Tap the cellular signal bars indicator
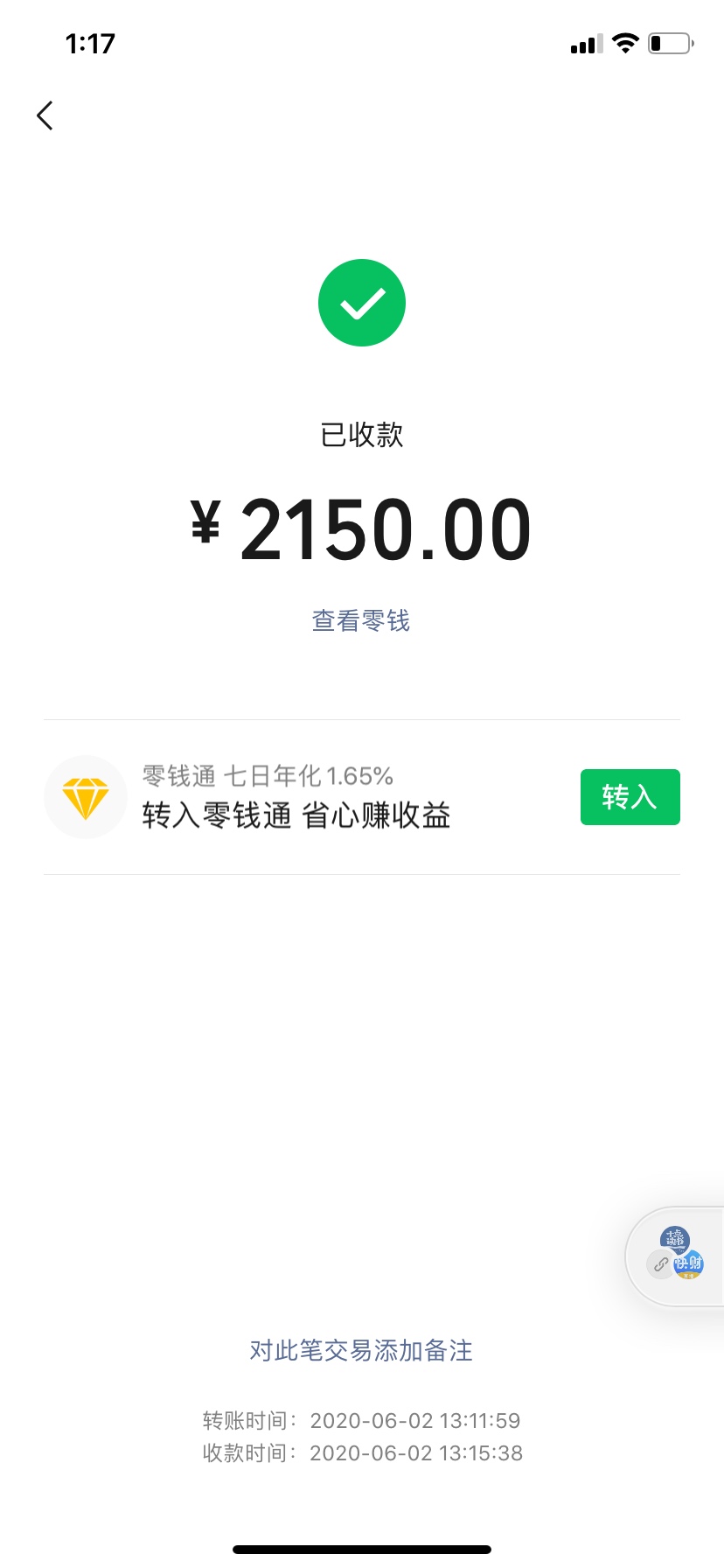 click(587, 42)
